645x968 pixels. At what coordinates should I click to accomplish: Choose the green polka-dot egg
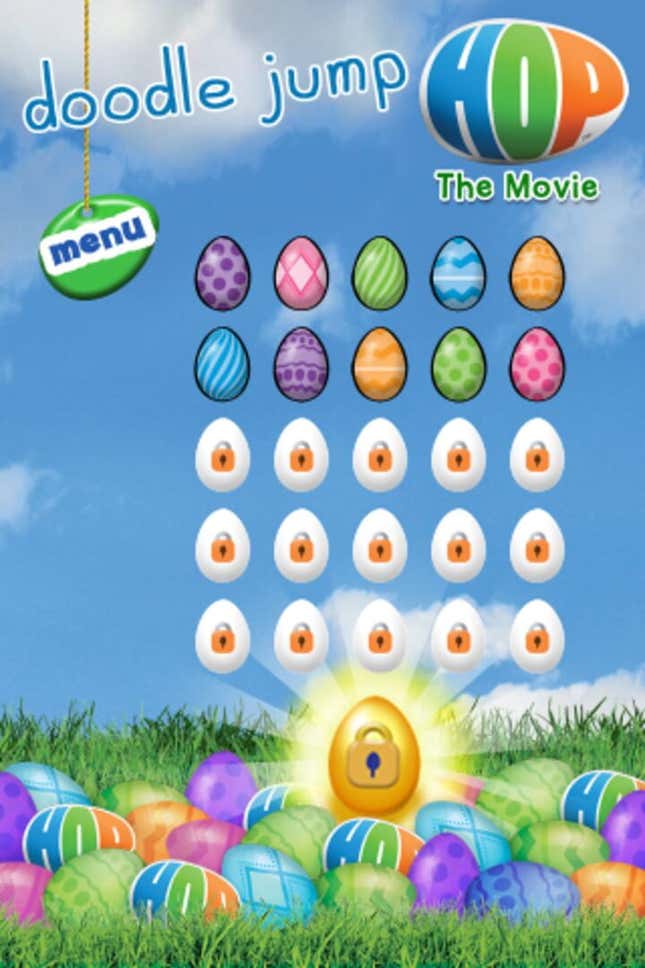tap(458, 364)
